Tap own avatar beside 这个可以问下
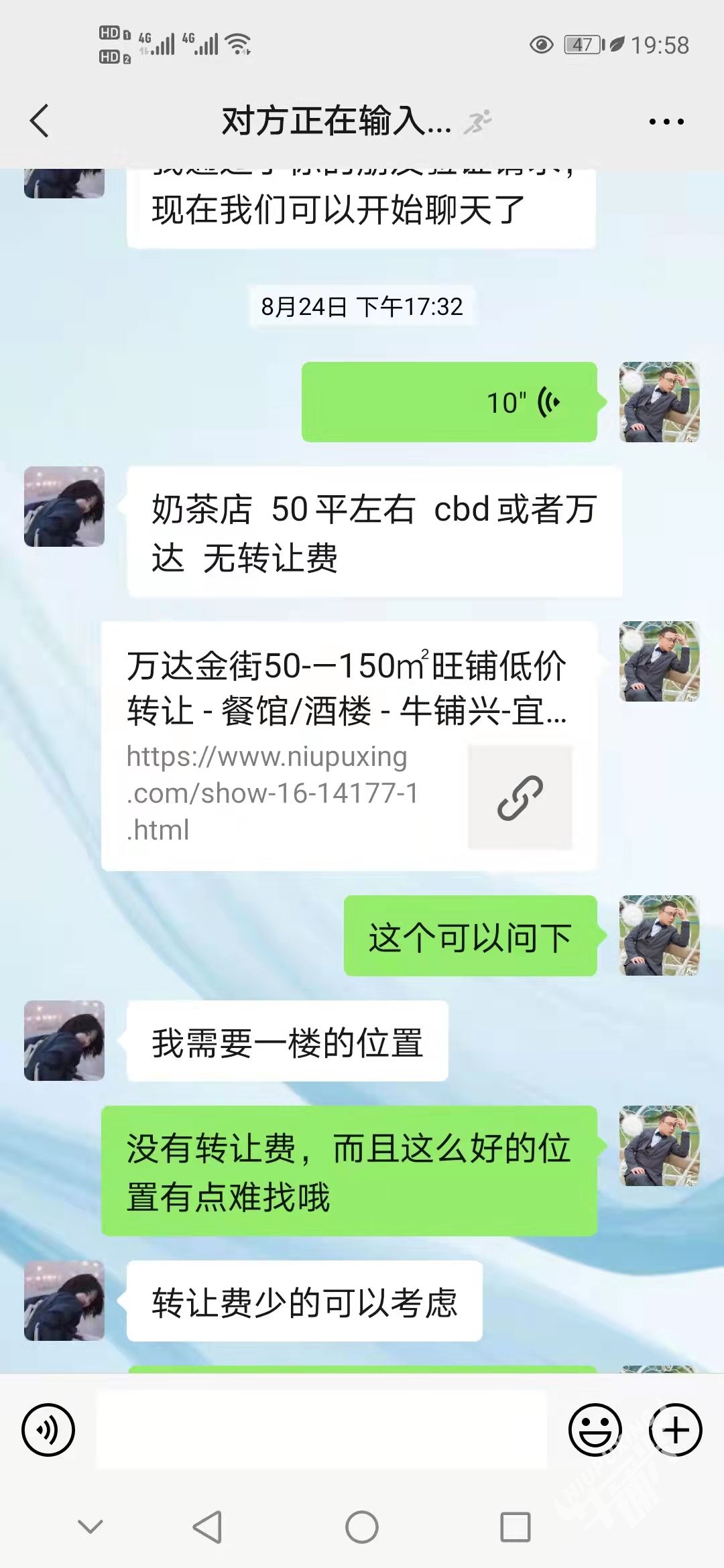Image resolution: width=724 pixels, height=1568 pixels. coord(660,935)
